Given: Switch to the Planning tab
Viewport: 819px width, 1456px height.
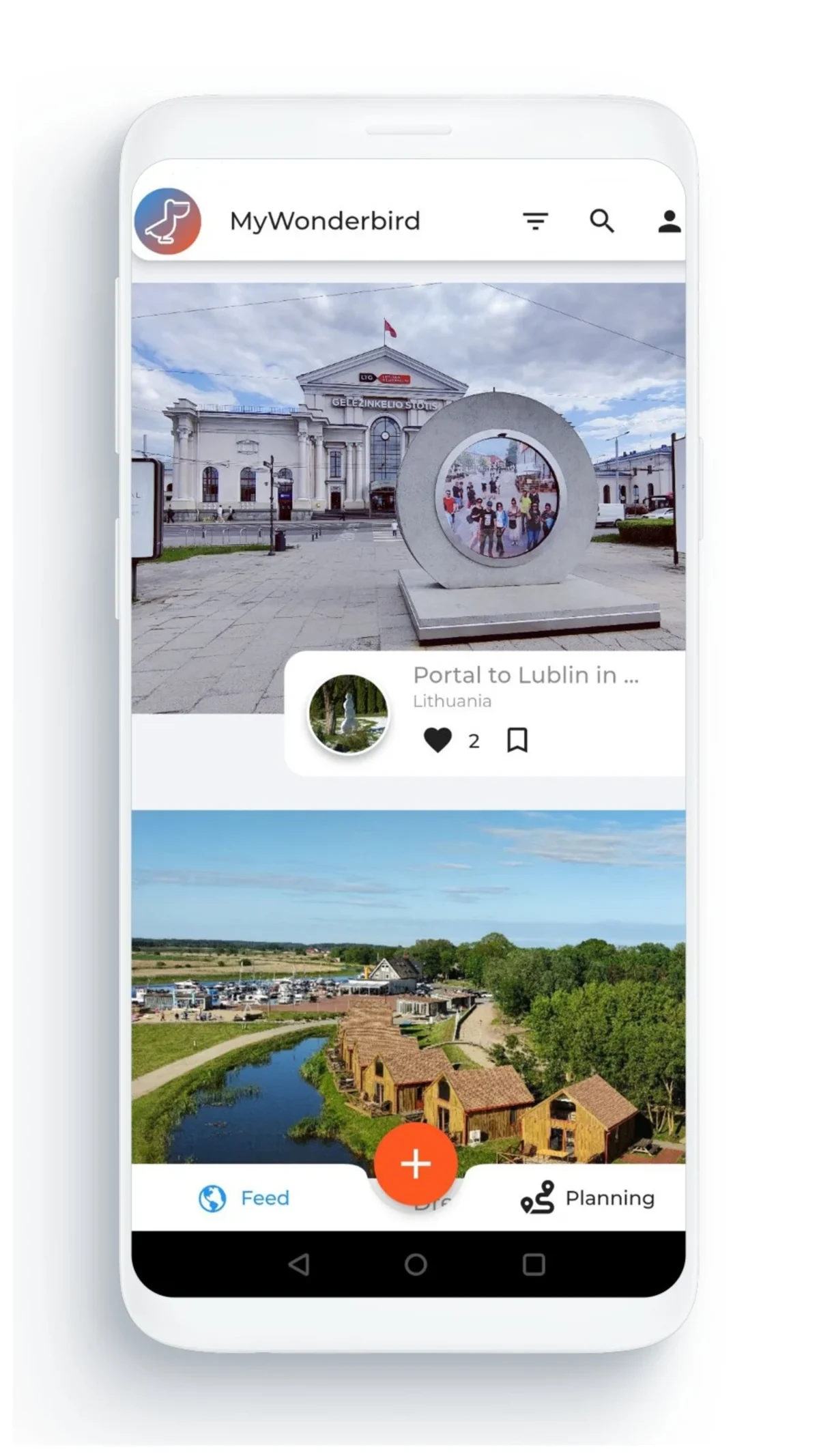Looking at the screenshot, I should click(x=587, y=1198).
